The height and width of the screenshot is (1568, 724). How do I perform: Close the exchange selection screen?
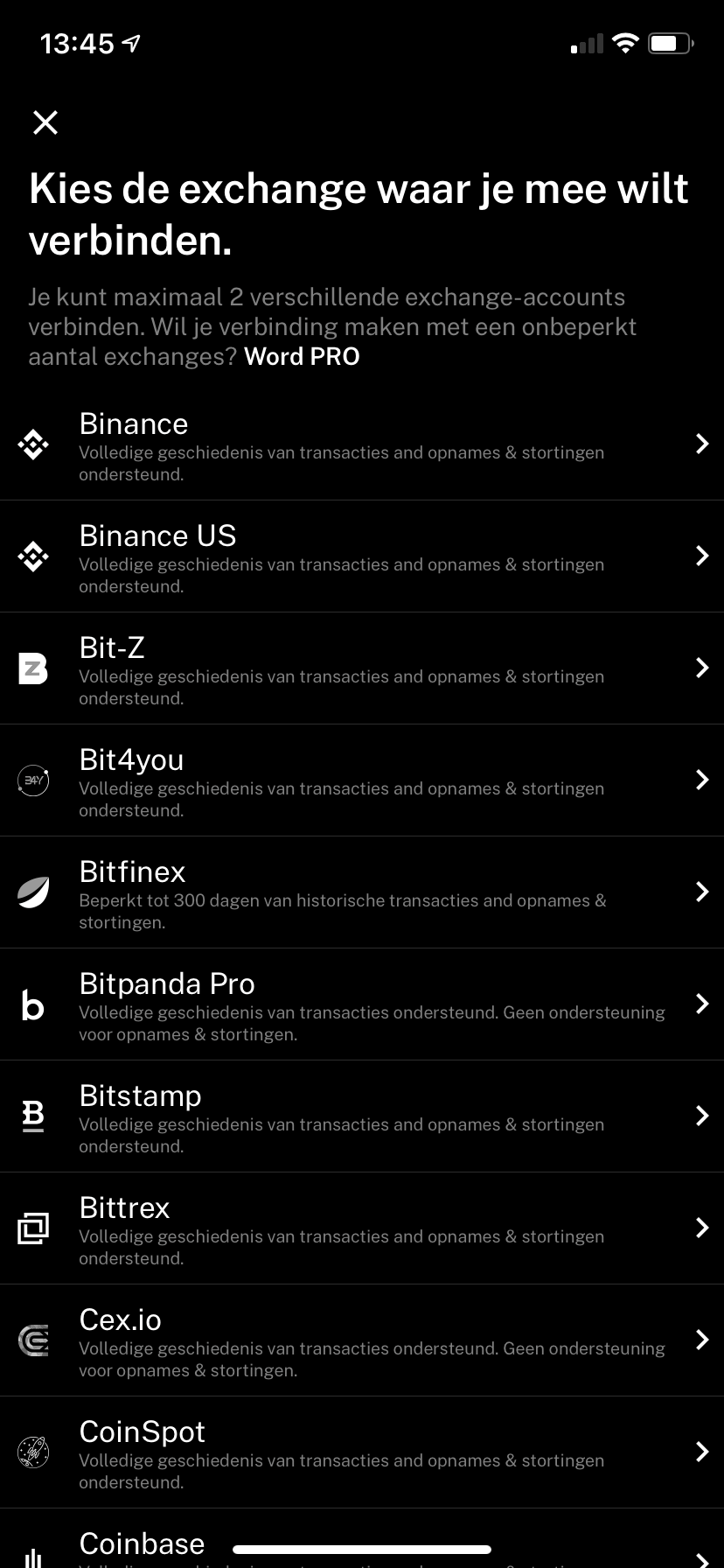click(45, 122)
